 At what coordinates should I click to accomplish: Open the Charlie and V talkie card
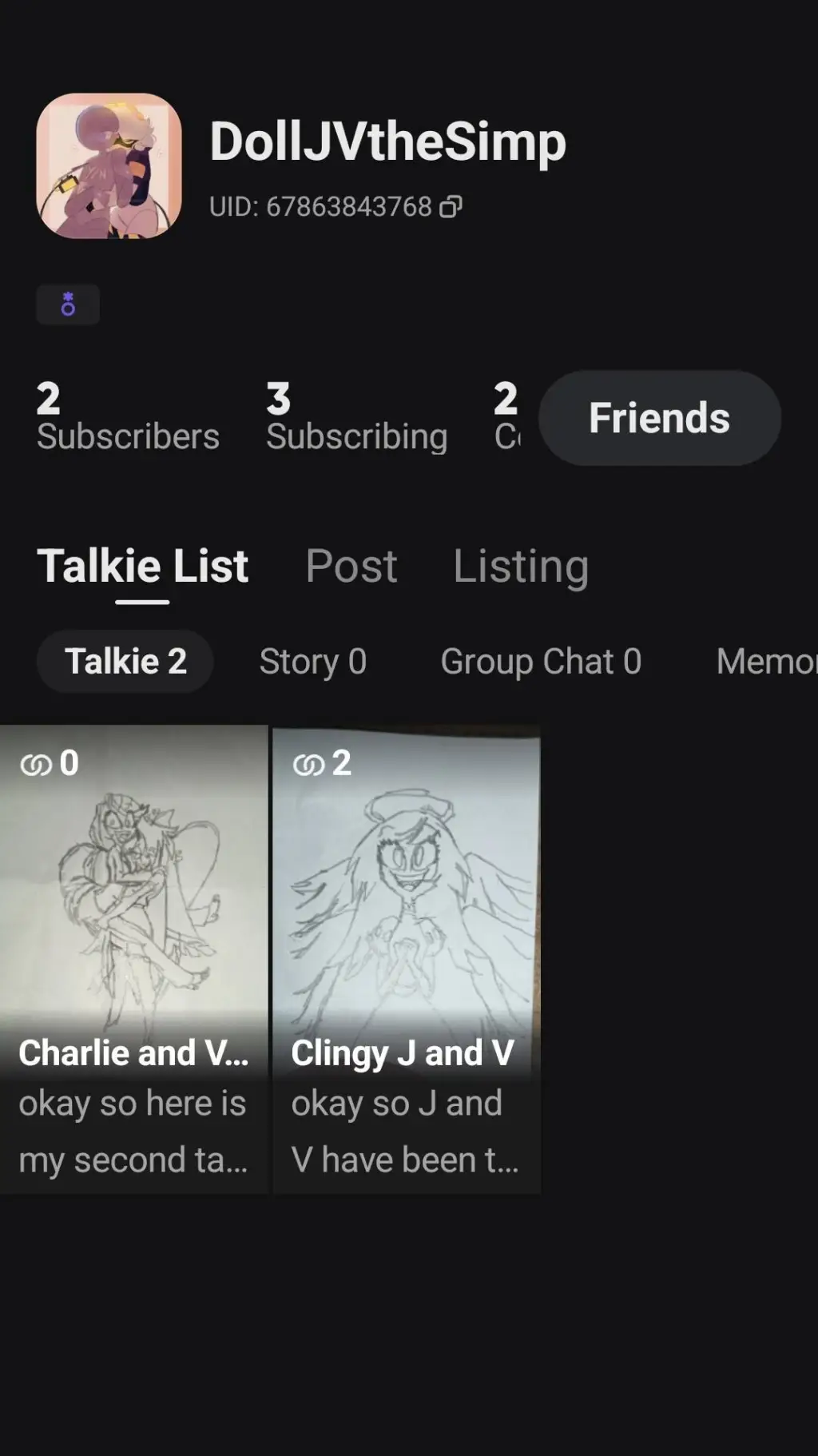point(133,959)
